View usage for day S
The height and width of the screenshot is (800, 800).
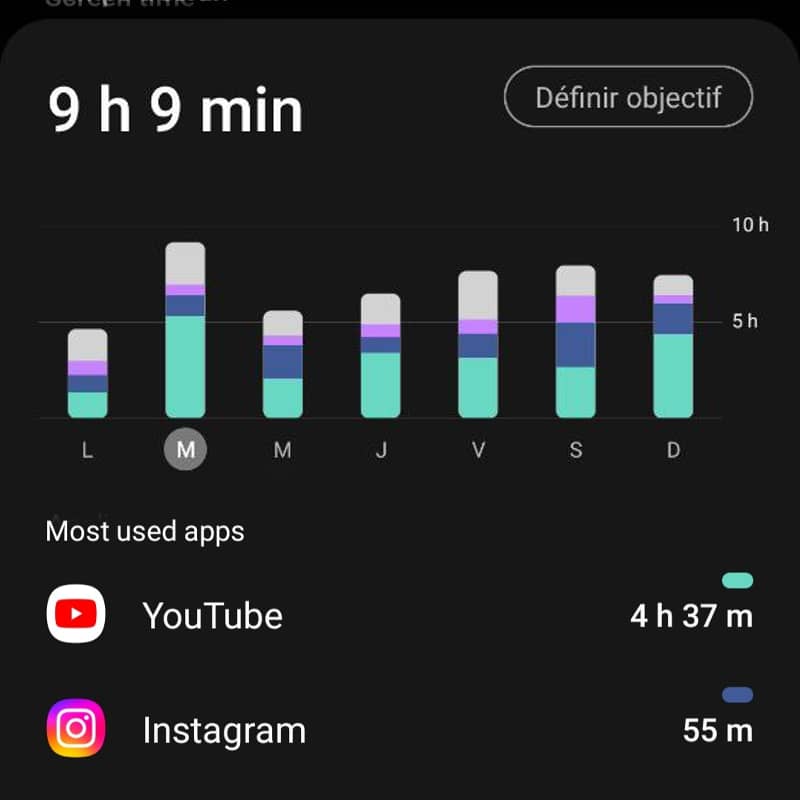pos(576,341)
